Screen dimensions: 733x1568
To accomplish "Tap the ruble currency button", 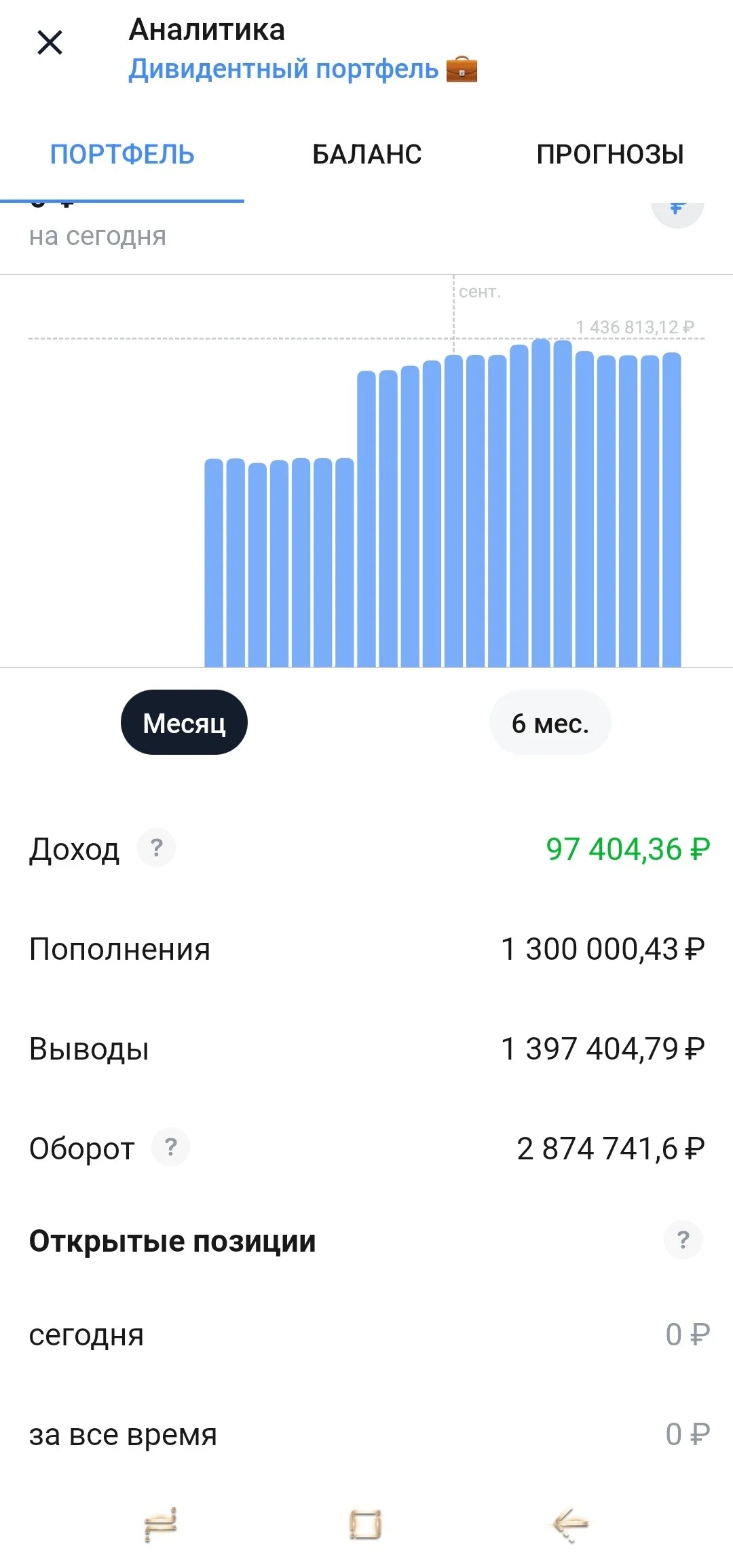I will pos(677,210).
